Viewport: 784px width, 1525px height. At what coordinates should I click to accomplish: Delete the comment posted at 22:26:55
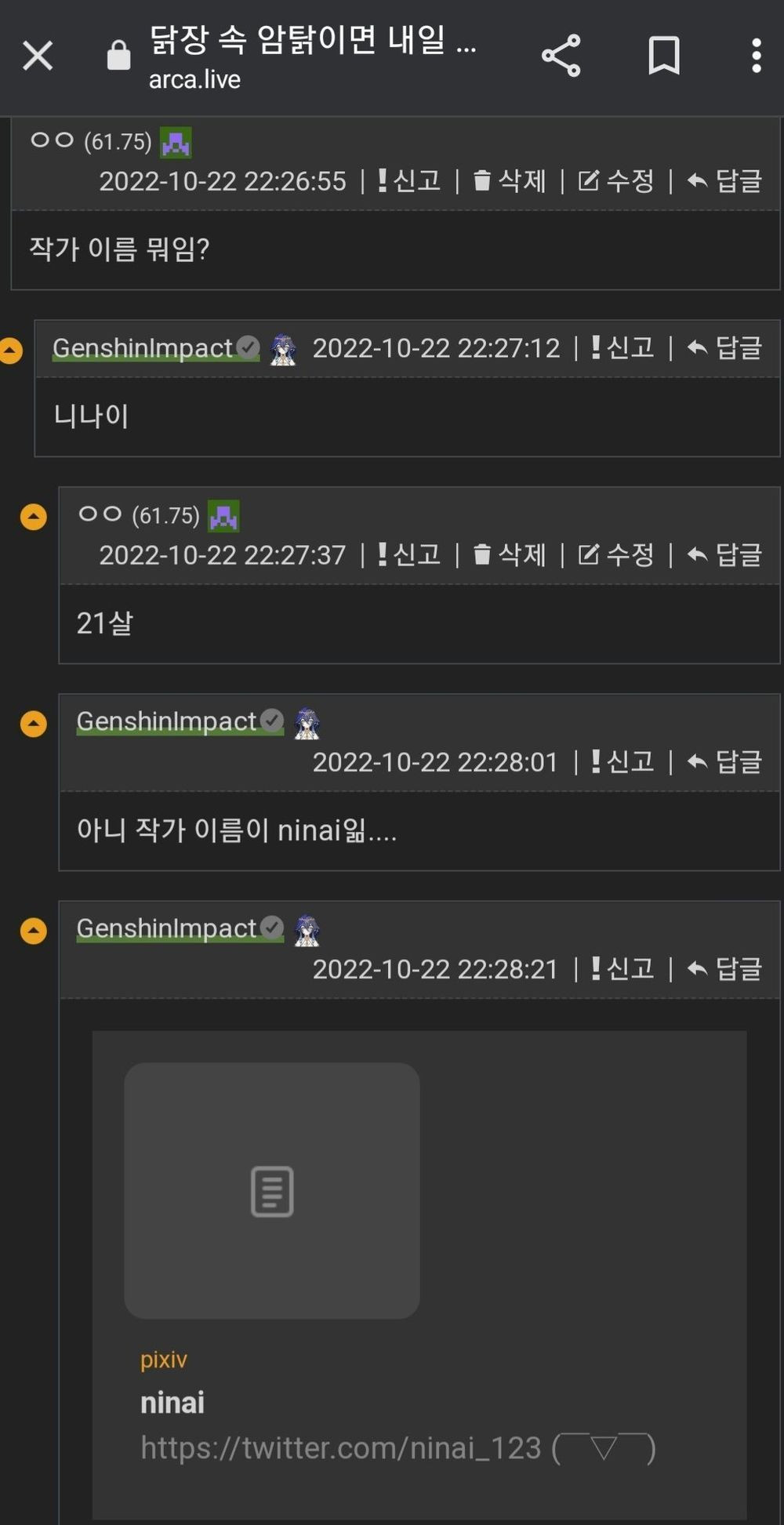[510, 181]
